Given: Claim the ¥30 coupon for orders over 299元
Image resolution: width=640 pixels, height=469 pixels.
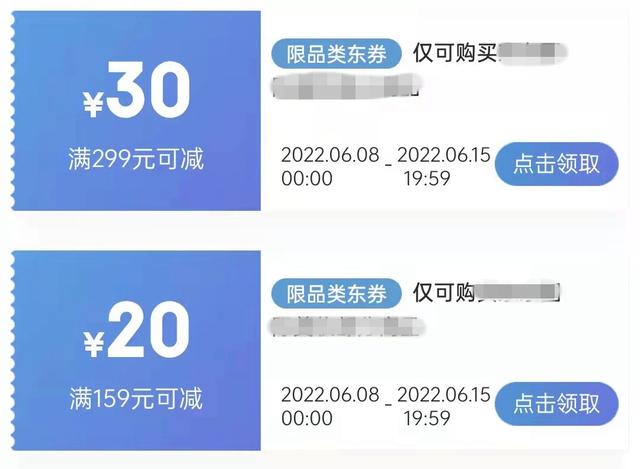Looking at the screenshot, I should 557,164.
